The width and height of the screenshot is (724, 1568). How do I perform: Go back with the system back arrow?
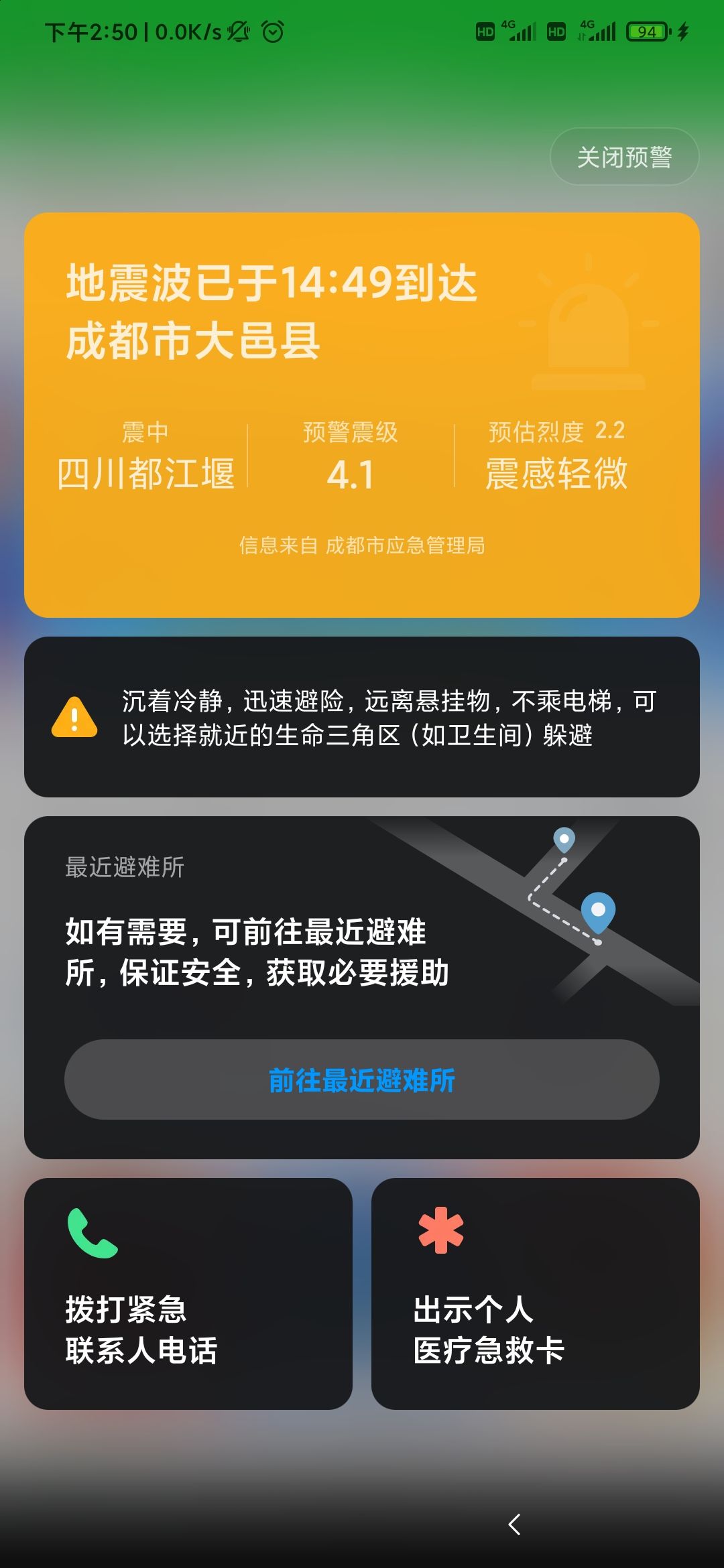click(514, 1524)
